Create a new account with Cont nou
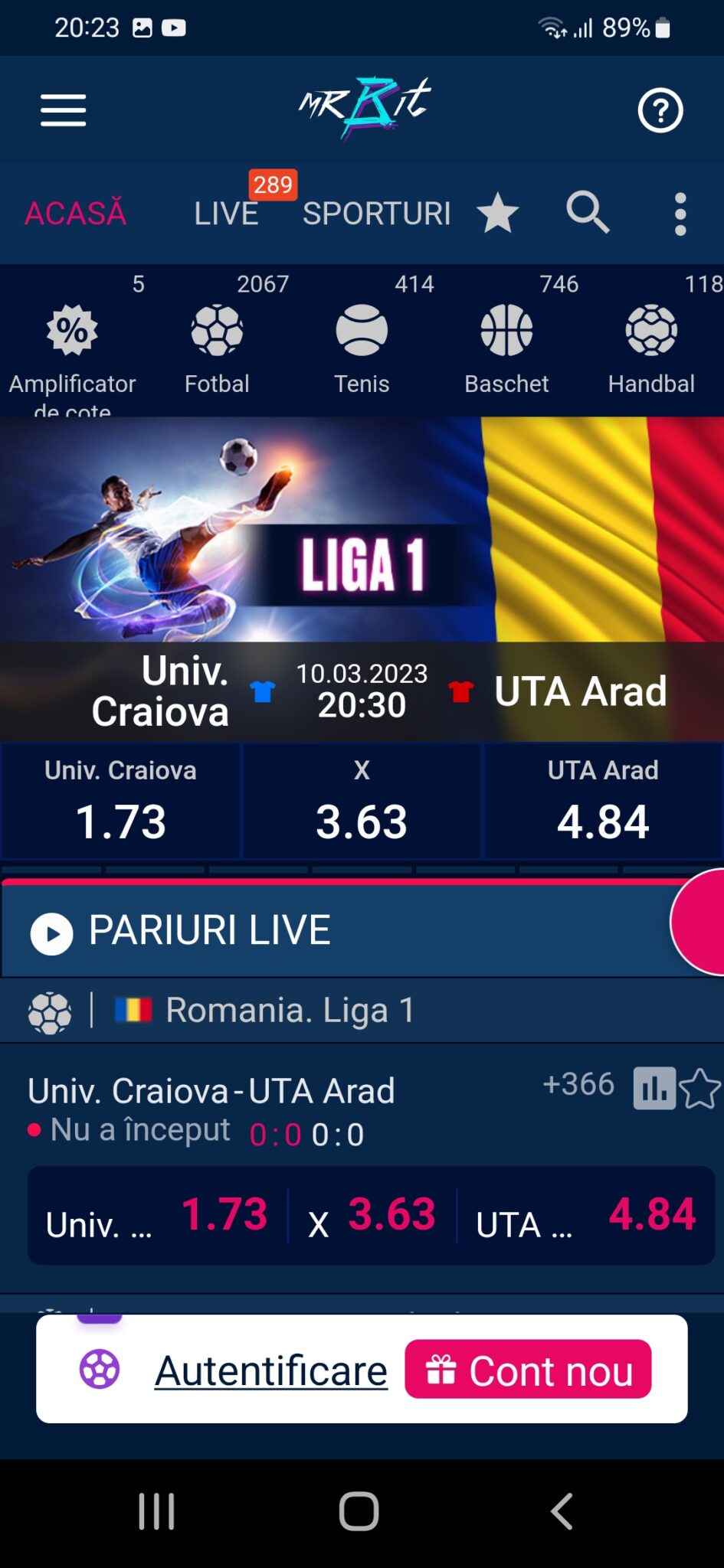 (528, 1370)
